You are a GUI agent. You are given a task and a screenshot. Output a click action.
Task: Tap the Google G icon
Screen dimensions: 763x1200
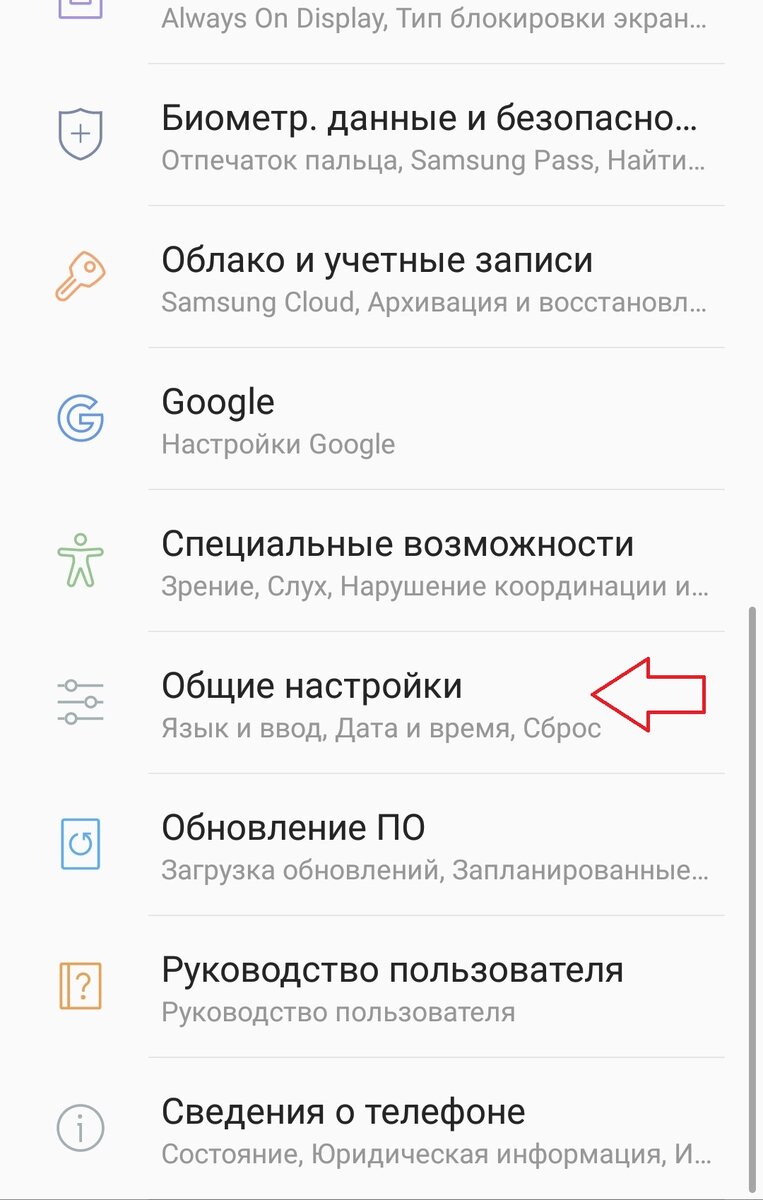click(80, 418)
